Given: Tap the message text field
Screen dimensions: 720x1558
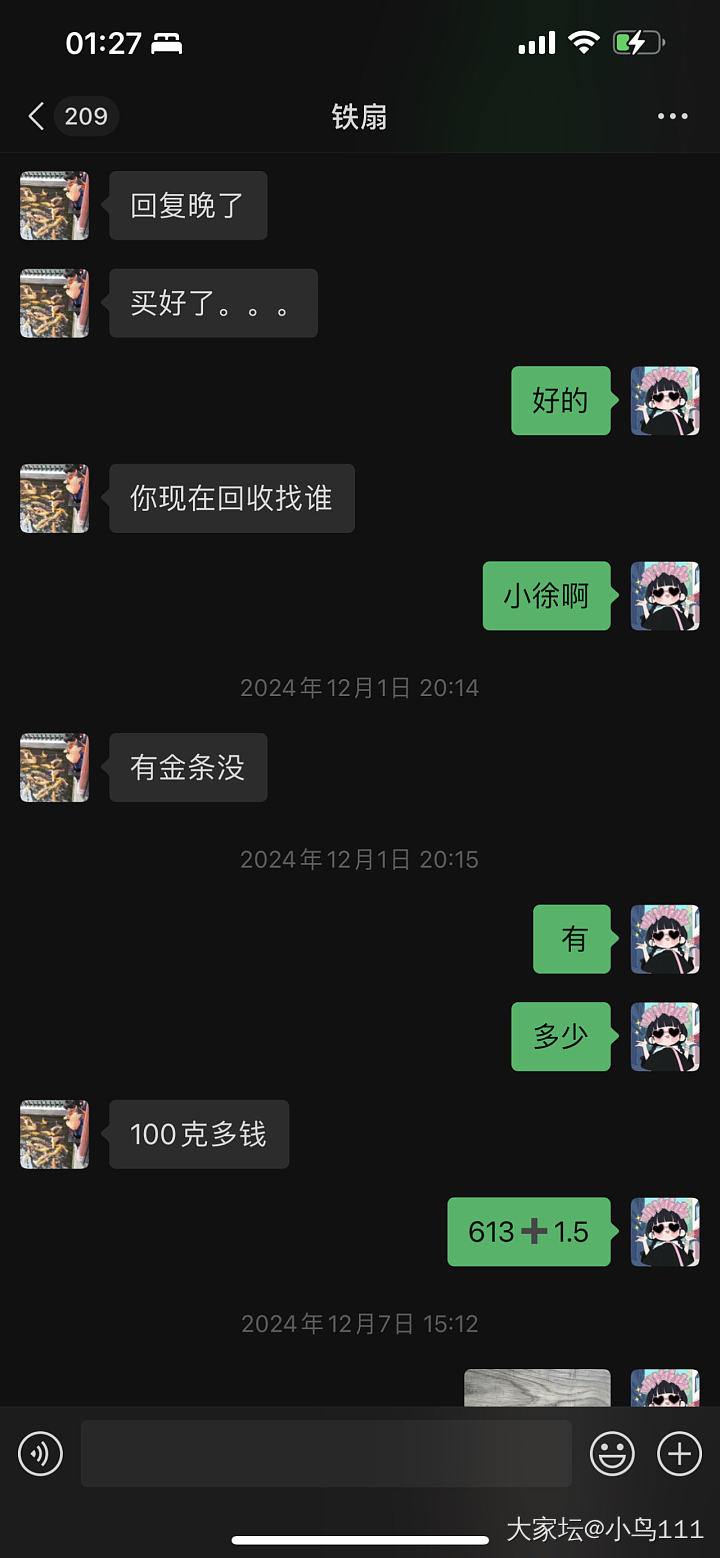Looking at the screenshot, I should tap(326, 1453).
